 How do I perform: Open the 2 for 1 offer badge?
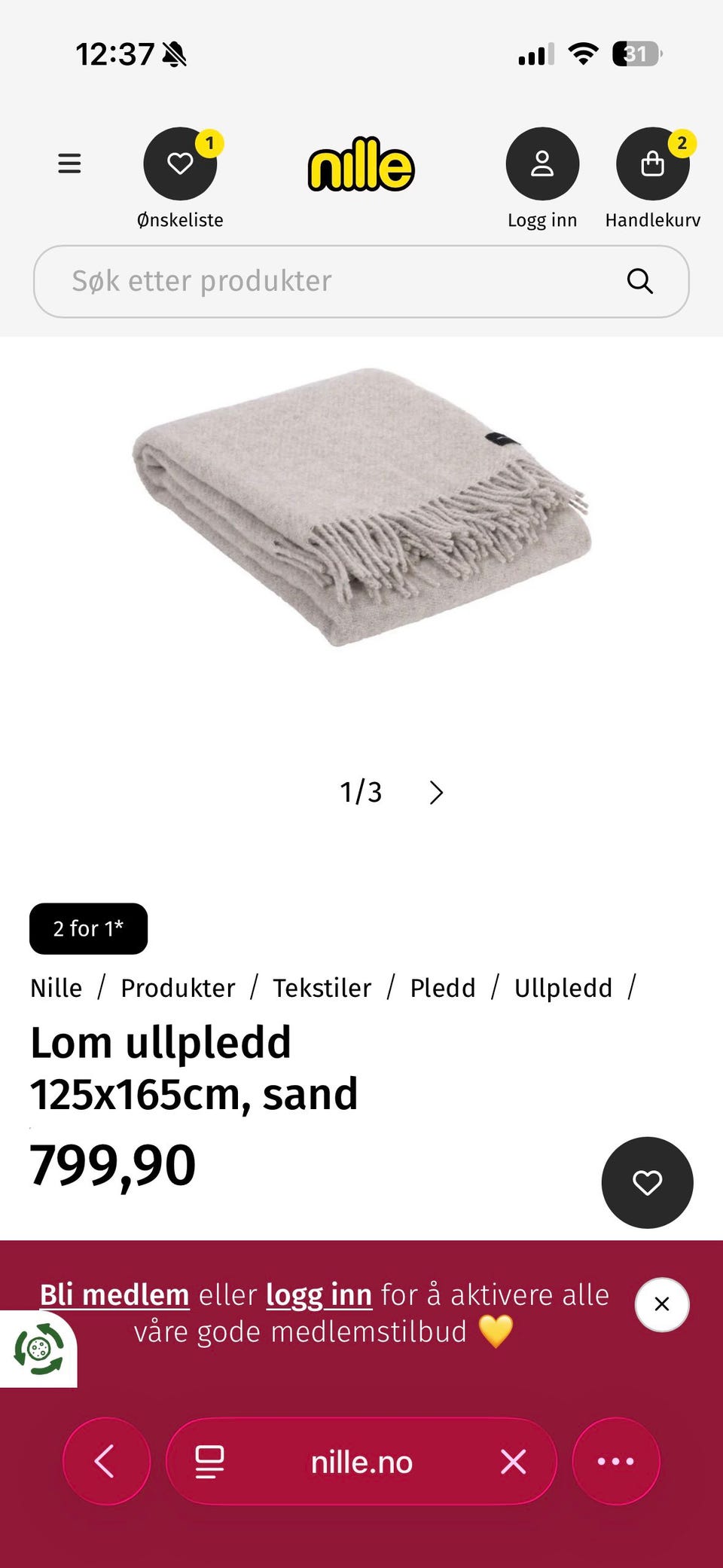pos(88,928)
